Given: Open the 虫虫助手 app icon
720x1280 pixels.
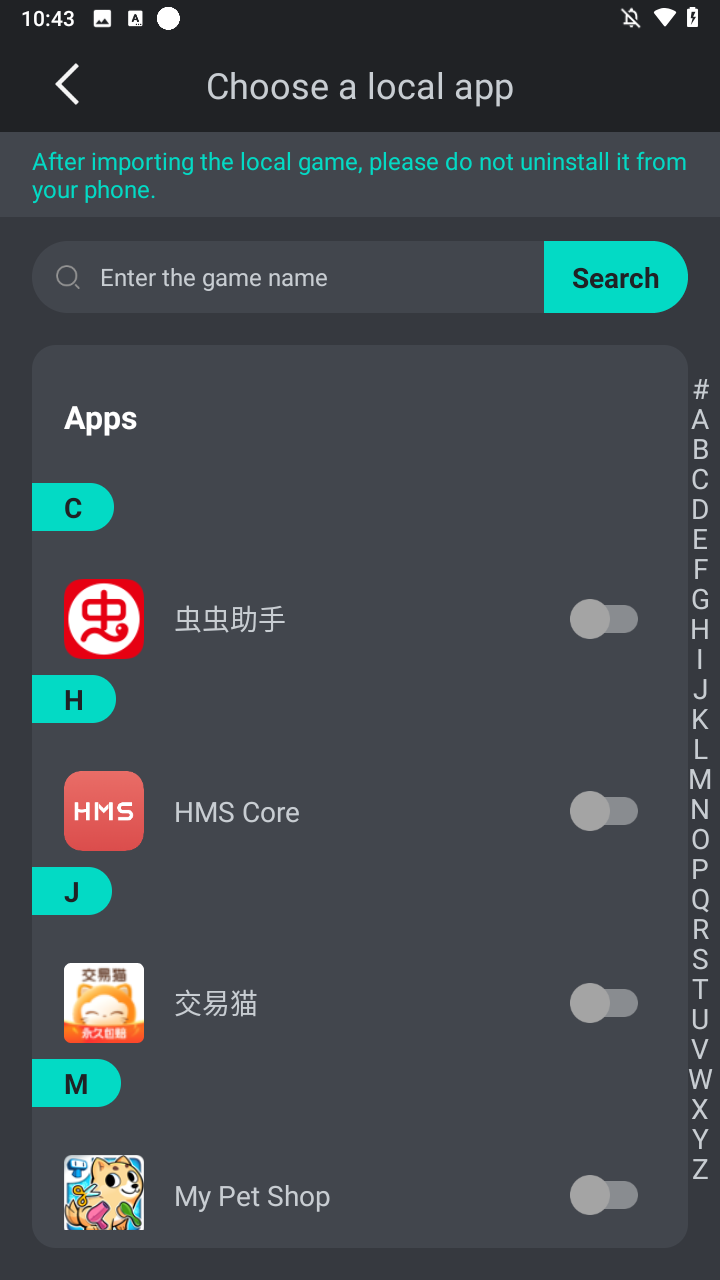Looking at the screenshot, I should [103, 619].
